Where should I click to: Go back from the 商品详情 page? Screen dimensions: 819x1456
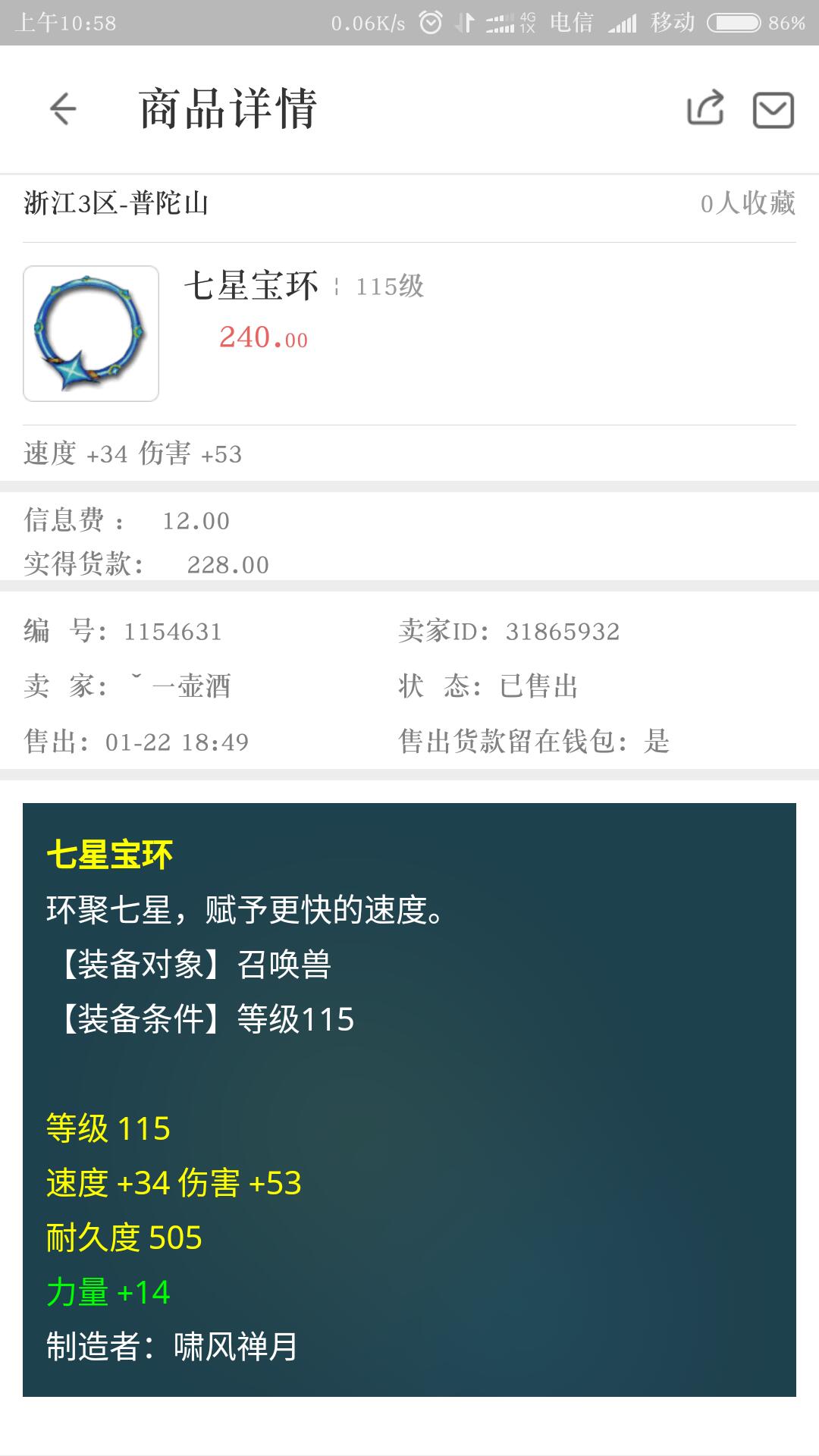click(63, 109)
